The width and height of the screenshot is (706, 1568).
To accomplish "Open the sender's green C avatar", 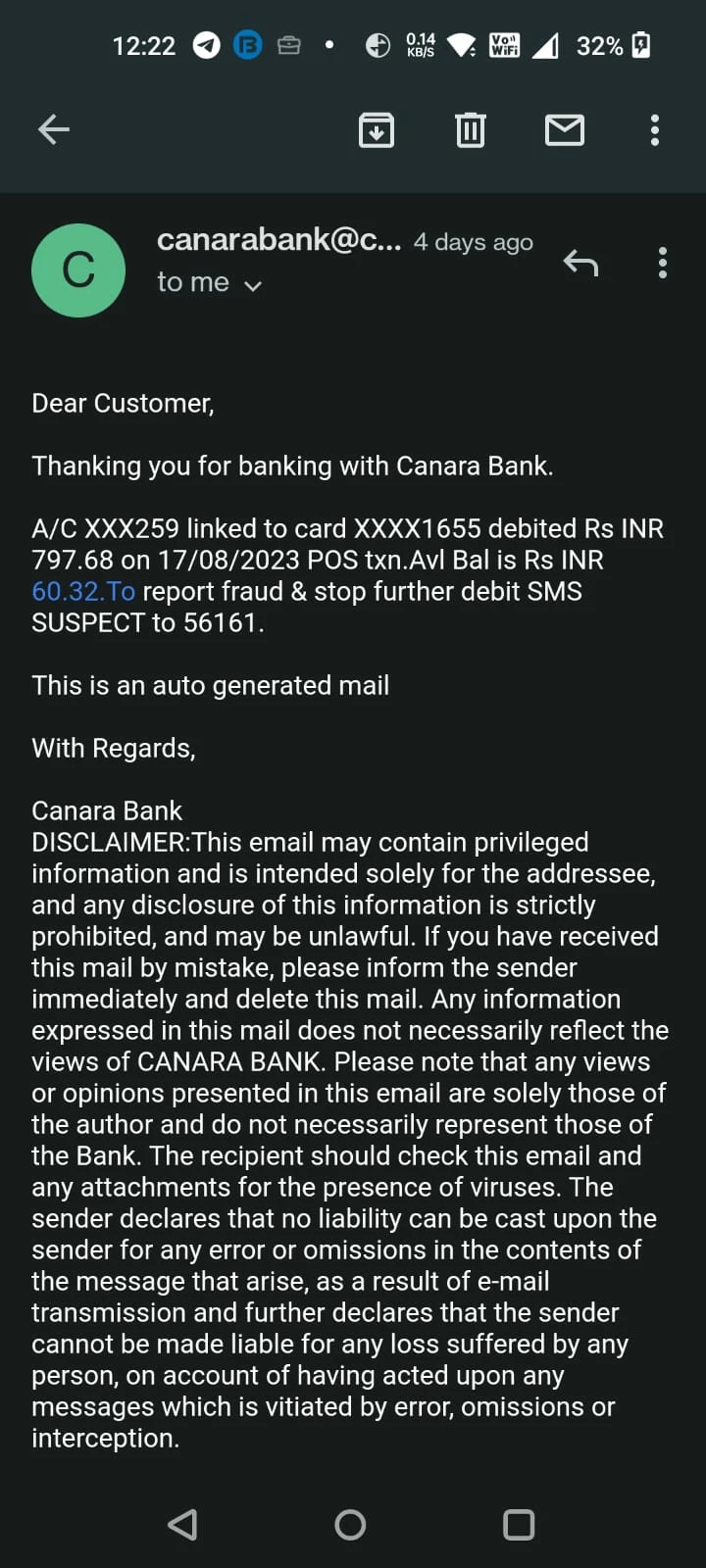I will tap(78, 270).
